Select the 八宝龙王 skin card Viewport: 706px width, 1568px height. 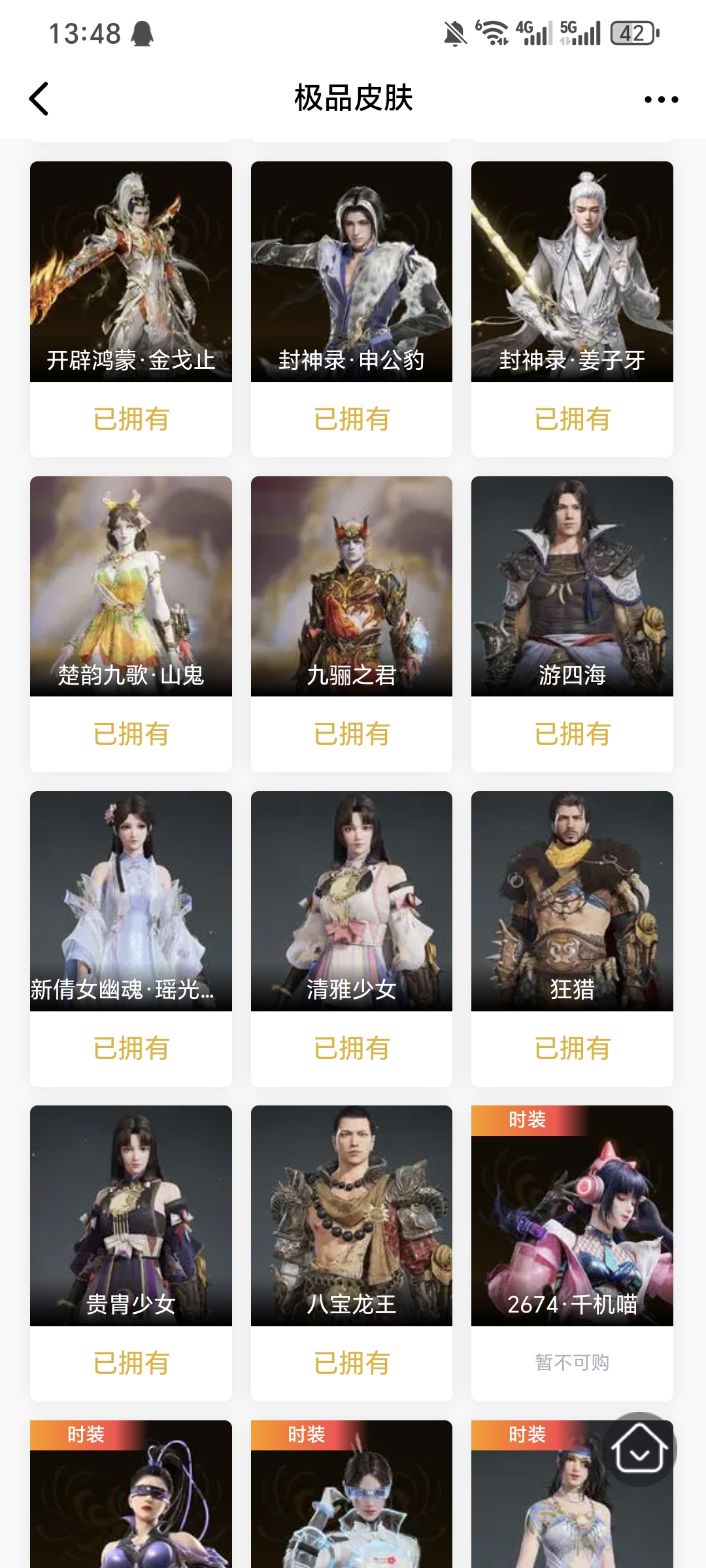point(352,1215)
